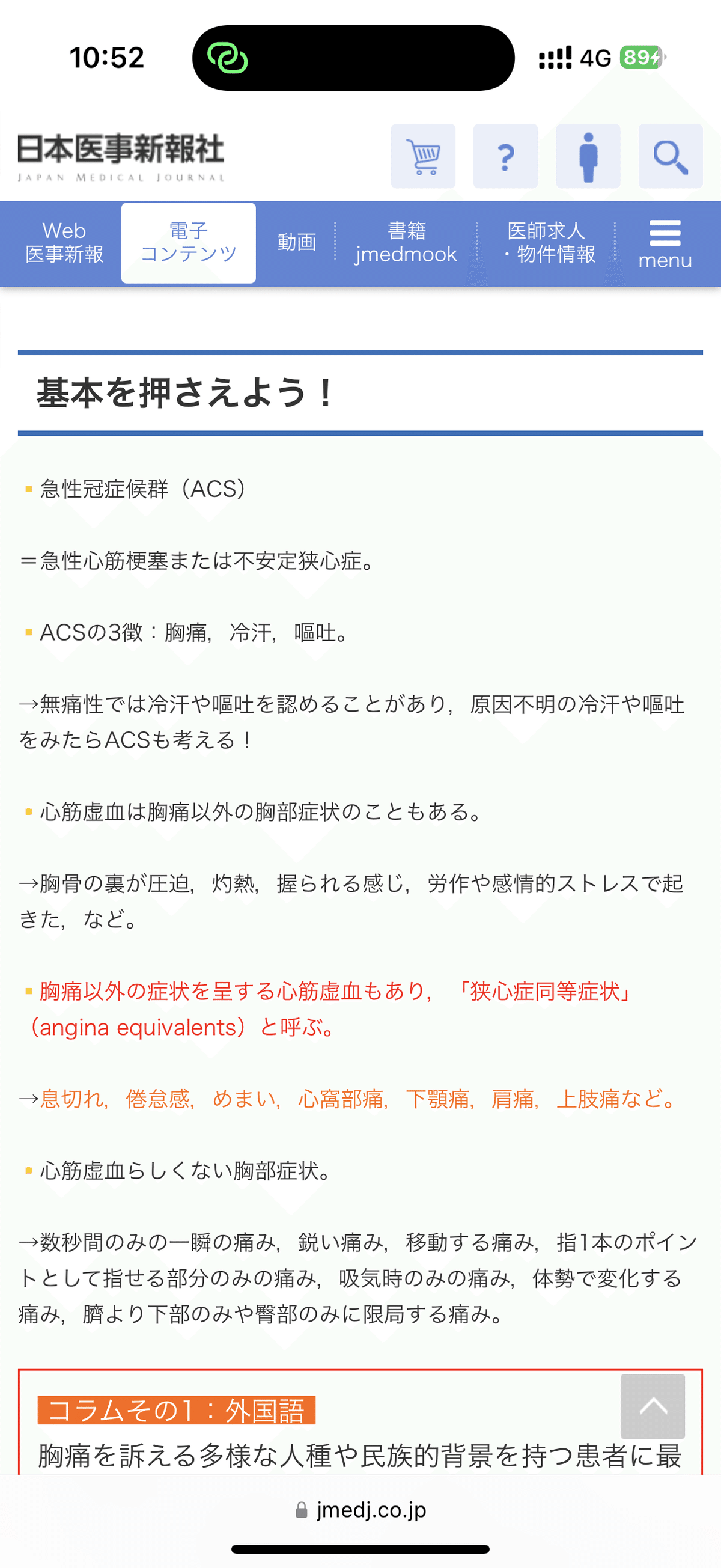721x1568 pixels.
Task: Open the site search
Action: (670, 156)
